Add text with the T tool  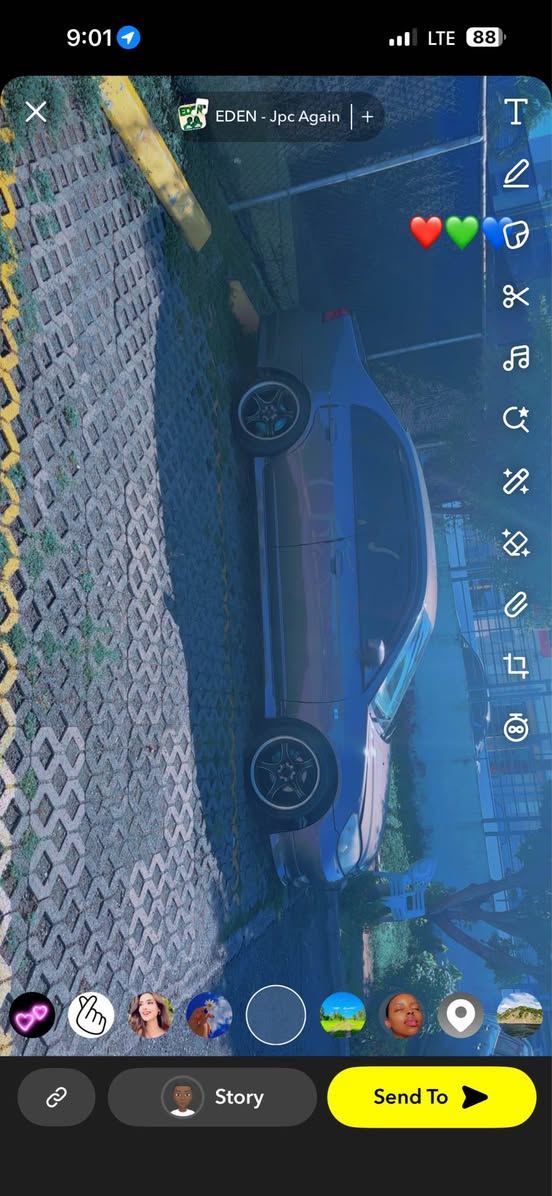516,113
